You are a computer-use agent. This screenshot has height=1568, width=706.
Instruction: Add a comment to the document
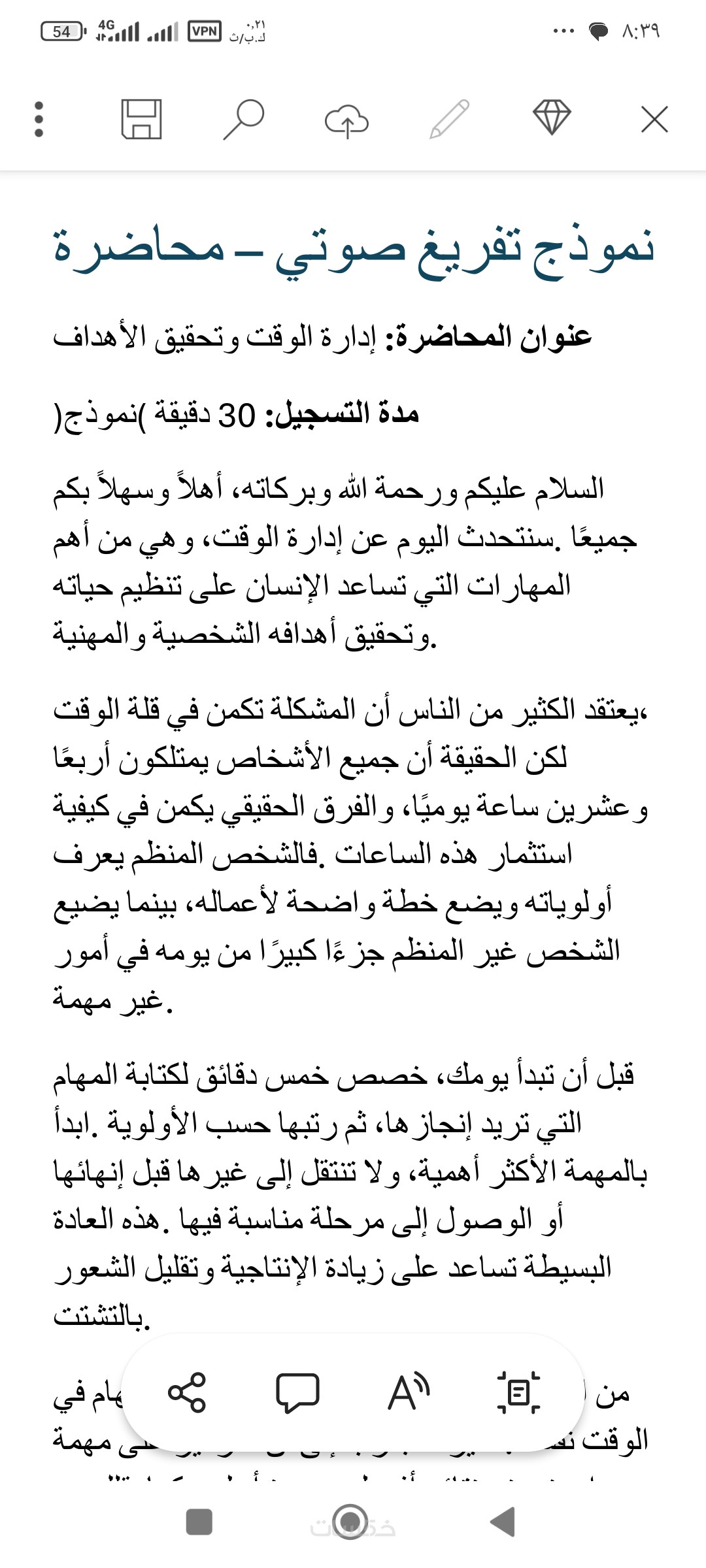297,1393
